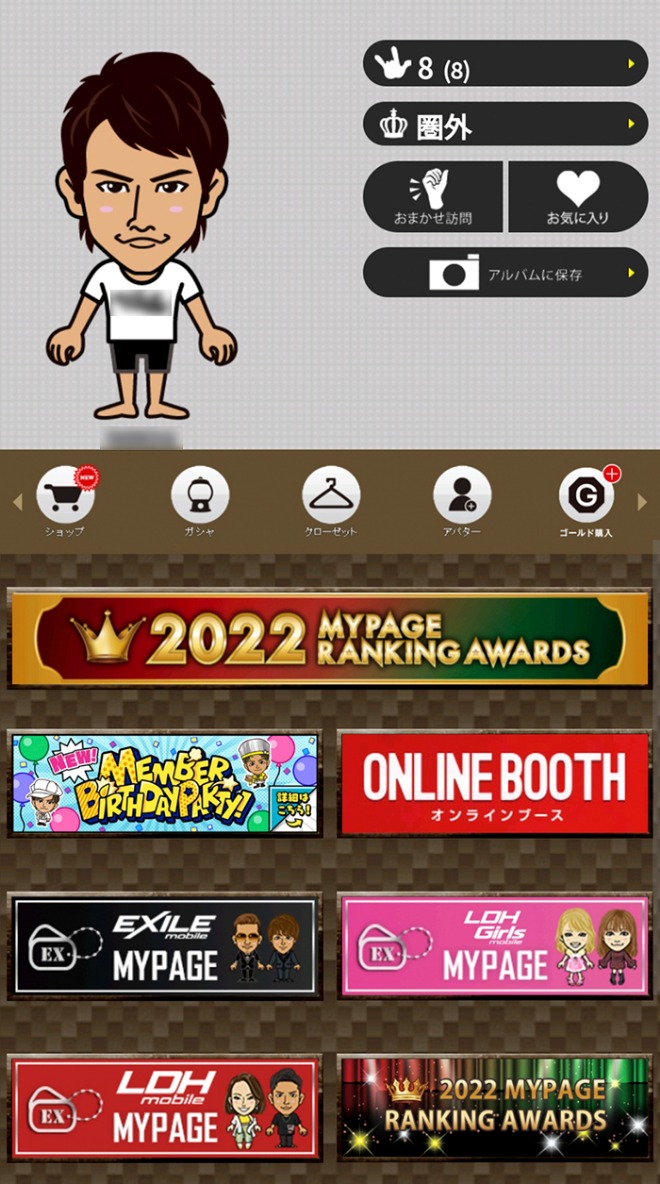Open the アバター editor
Viewport: 660px width, 1184px height.
(462, 501)
